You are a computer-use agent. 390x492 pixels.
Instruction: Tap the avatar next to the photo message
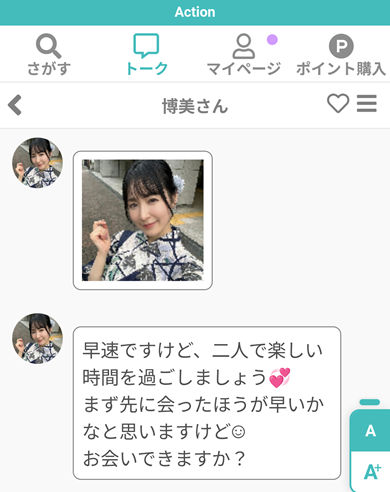[37, 163]
